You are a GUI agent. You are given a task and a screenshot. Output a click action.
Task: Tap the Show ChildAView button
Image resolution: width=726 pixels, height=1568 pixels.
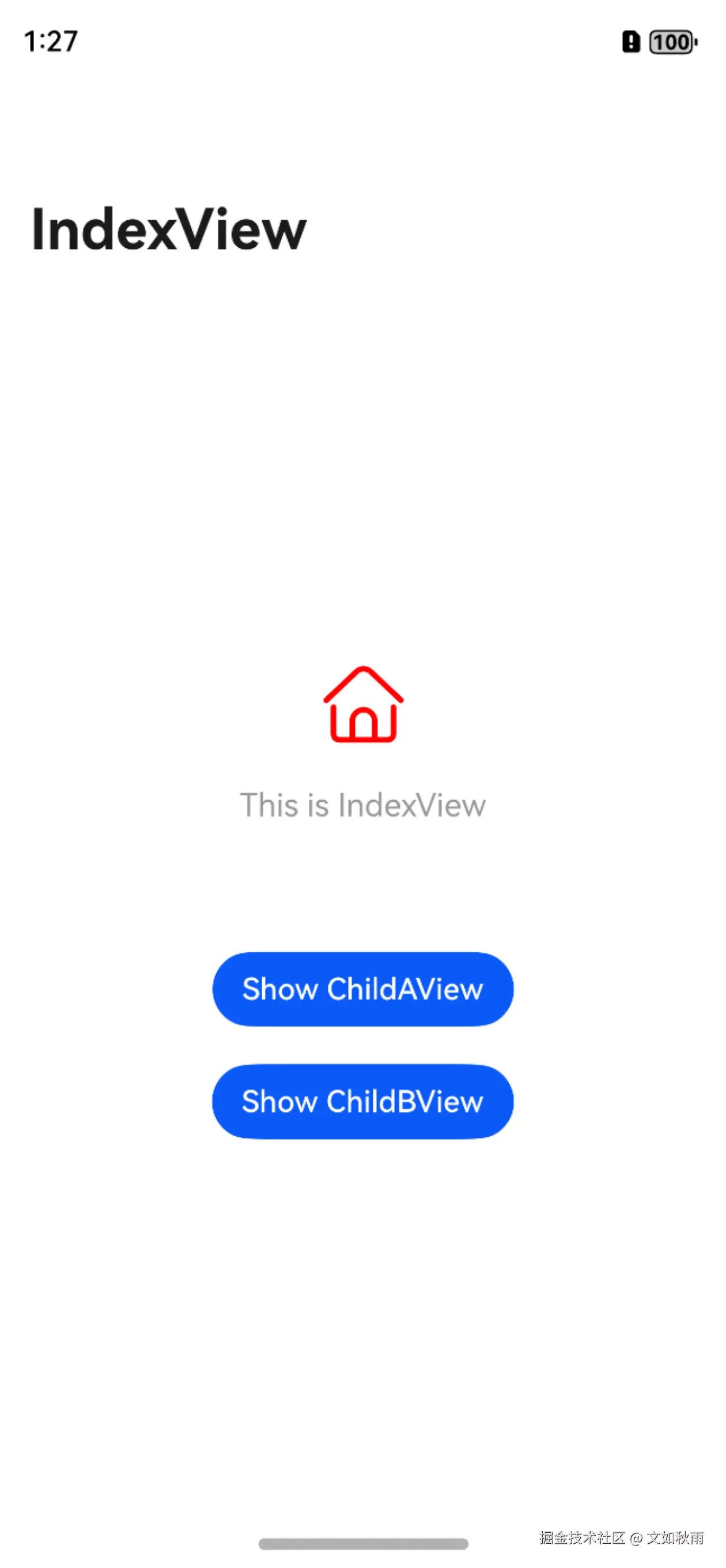click(362, 989)
